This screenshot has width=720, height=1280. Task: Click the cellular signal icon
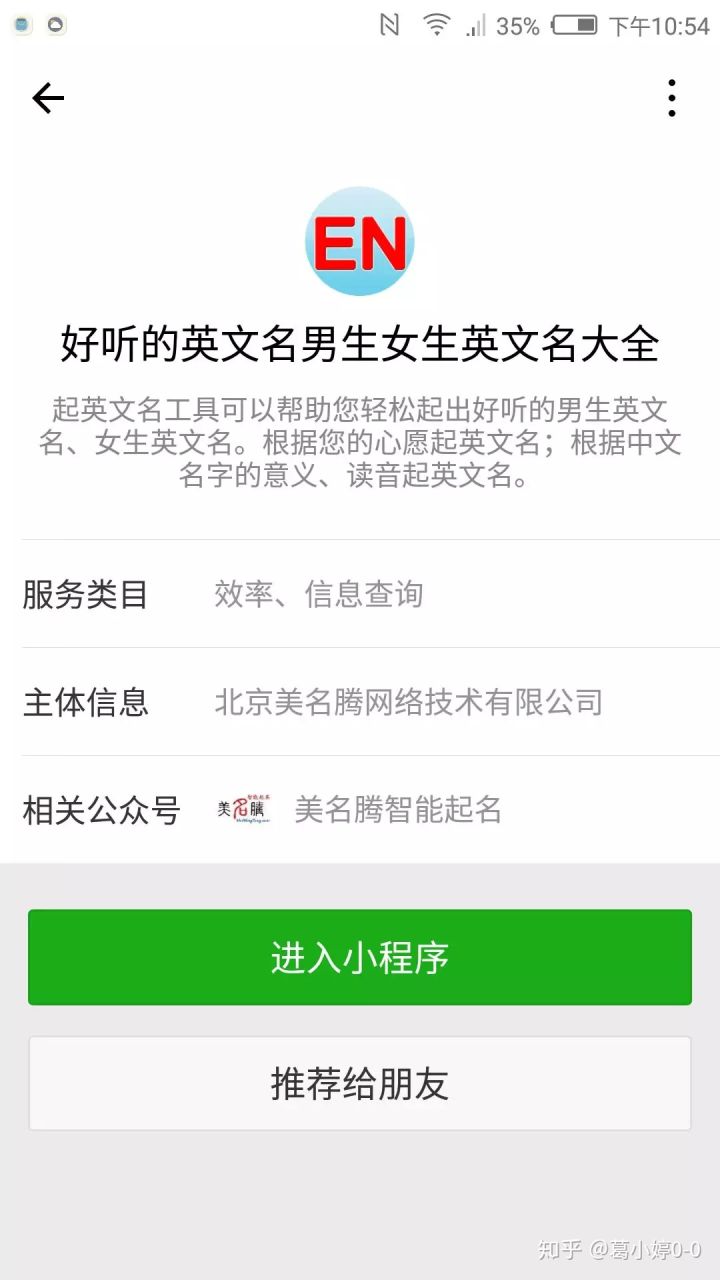coord(475,26)
